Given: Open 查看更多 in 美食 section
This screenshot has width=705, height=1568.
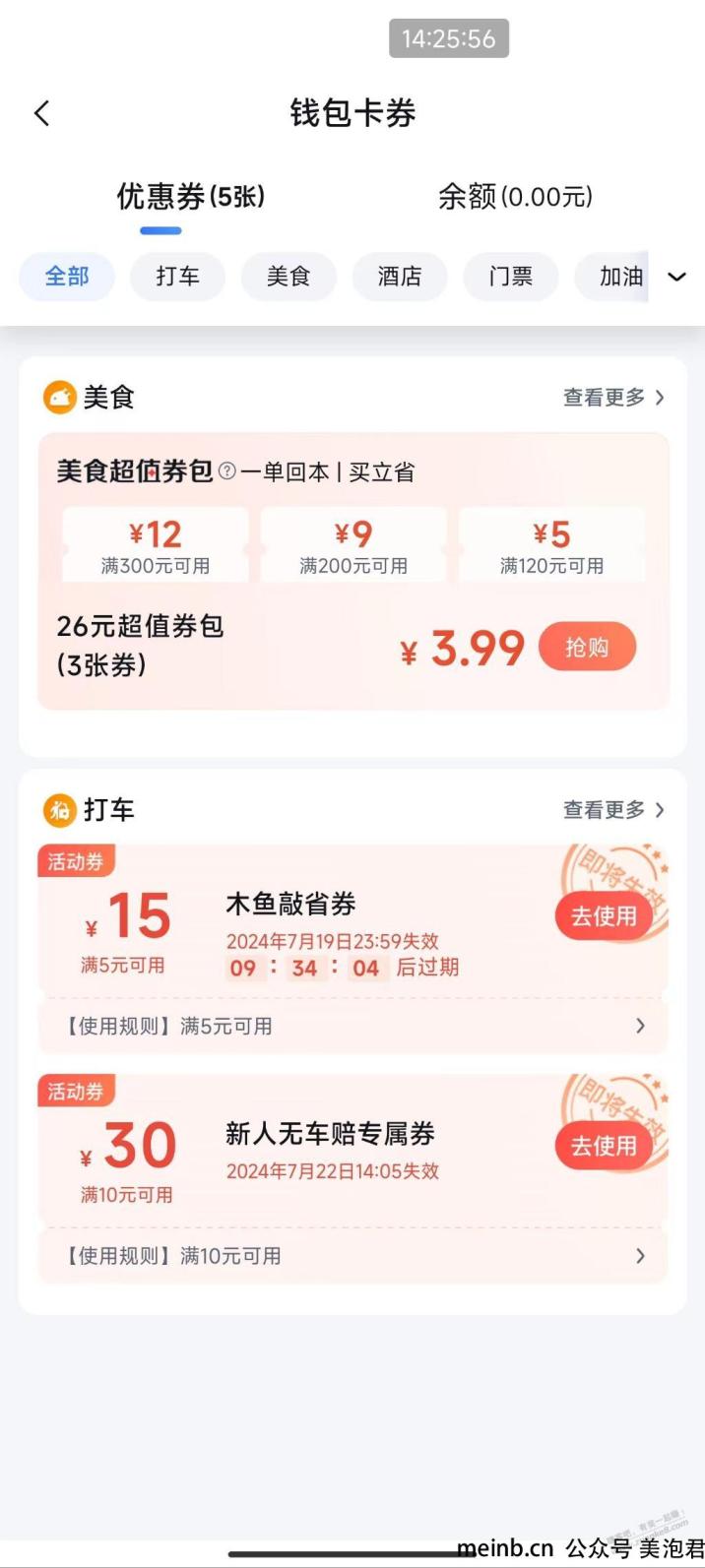Looking at the screenshot, I should [x=613, y=398].
